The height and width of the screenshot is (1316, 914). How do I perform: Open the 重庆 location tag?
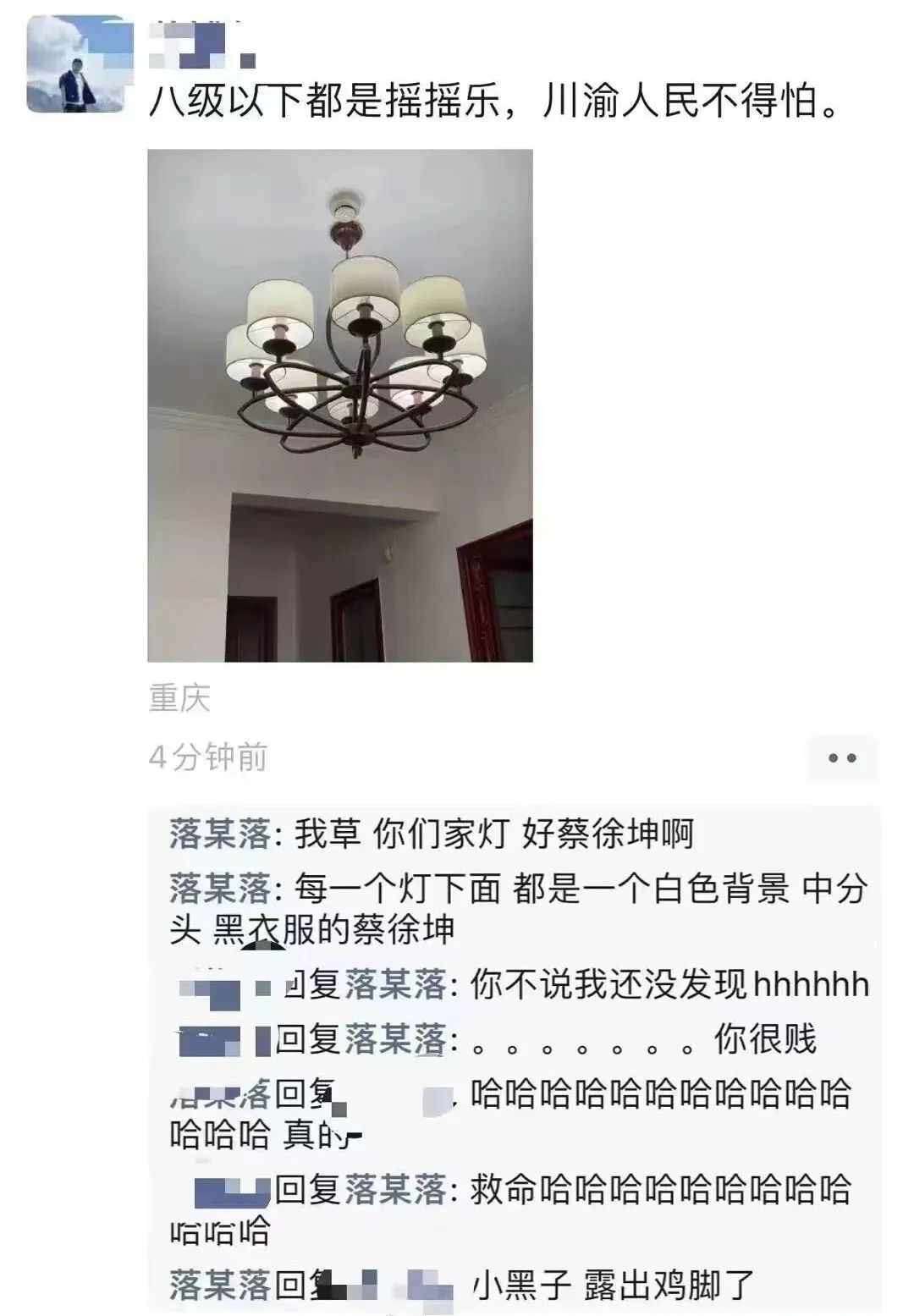(179, 699)
